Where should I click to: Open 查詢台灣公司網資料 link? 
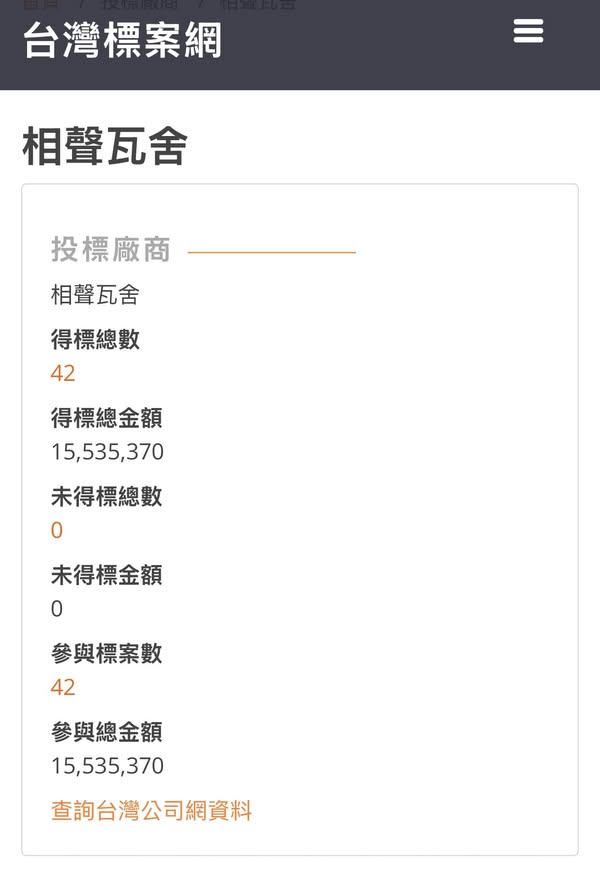151,811
